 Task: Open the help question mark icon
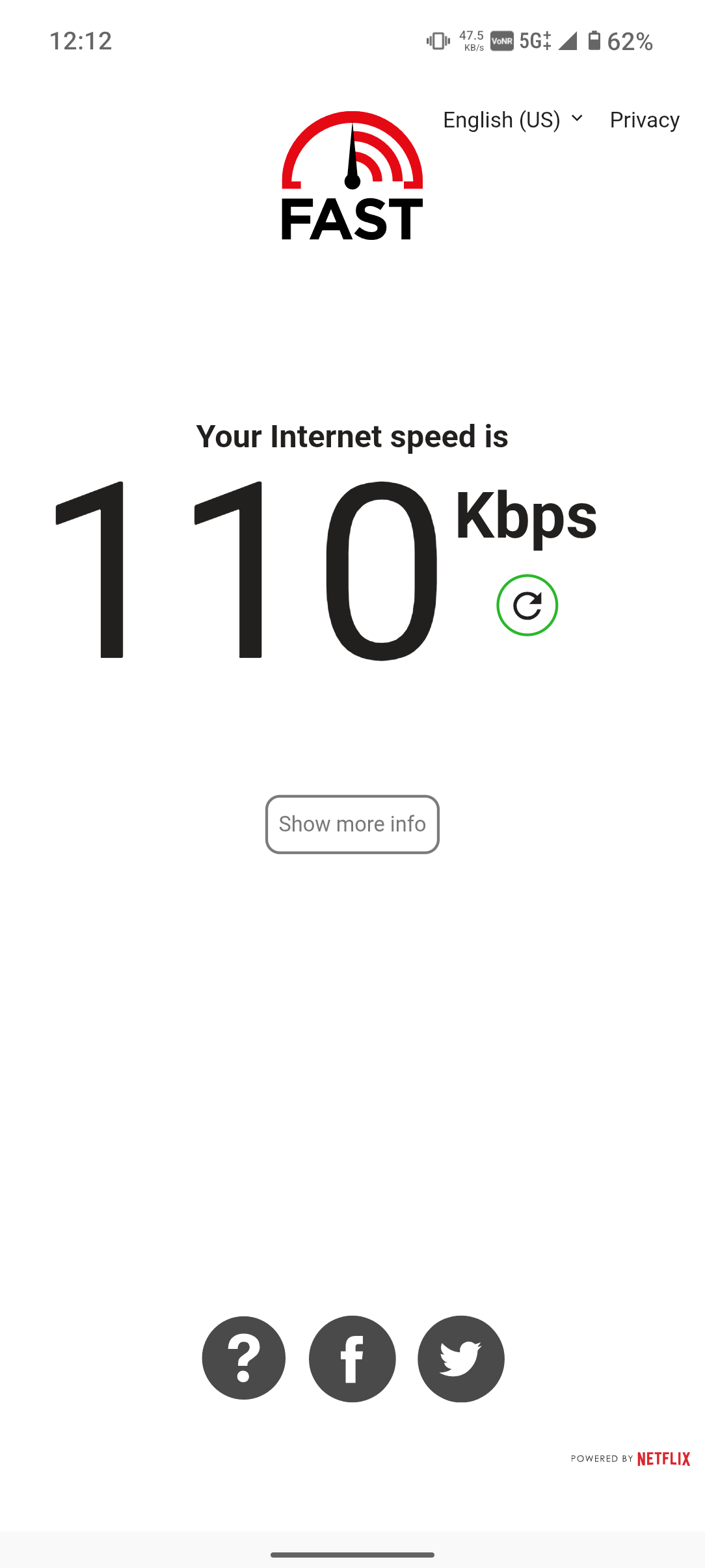[x=244, y=1358]
